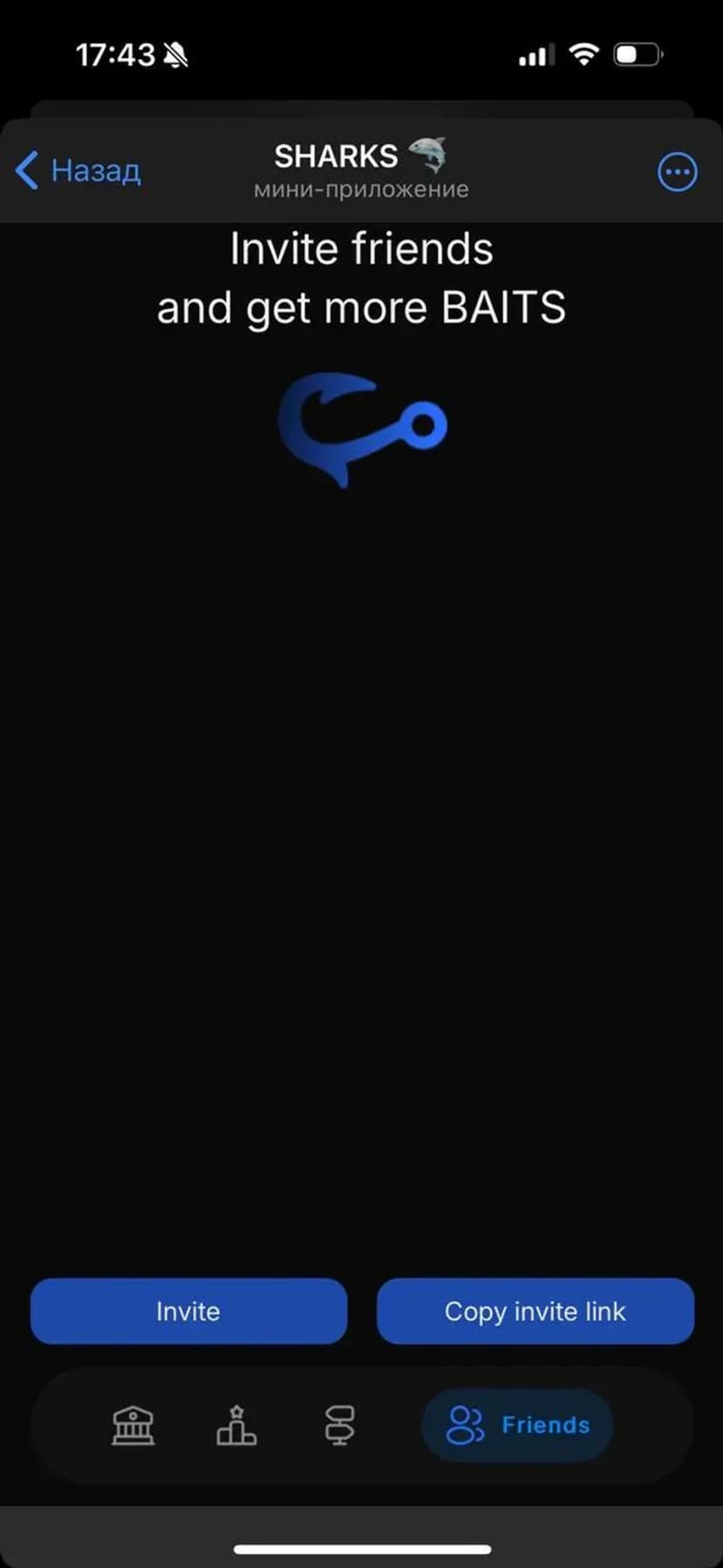Open the leaderboard podium tab

click(237, 1425)
